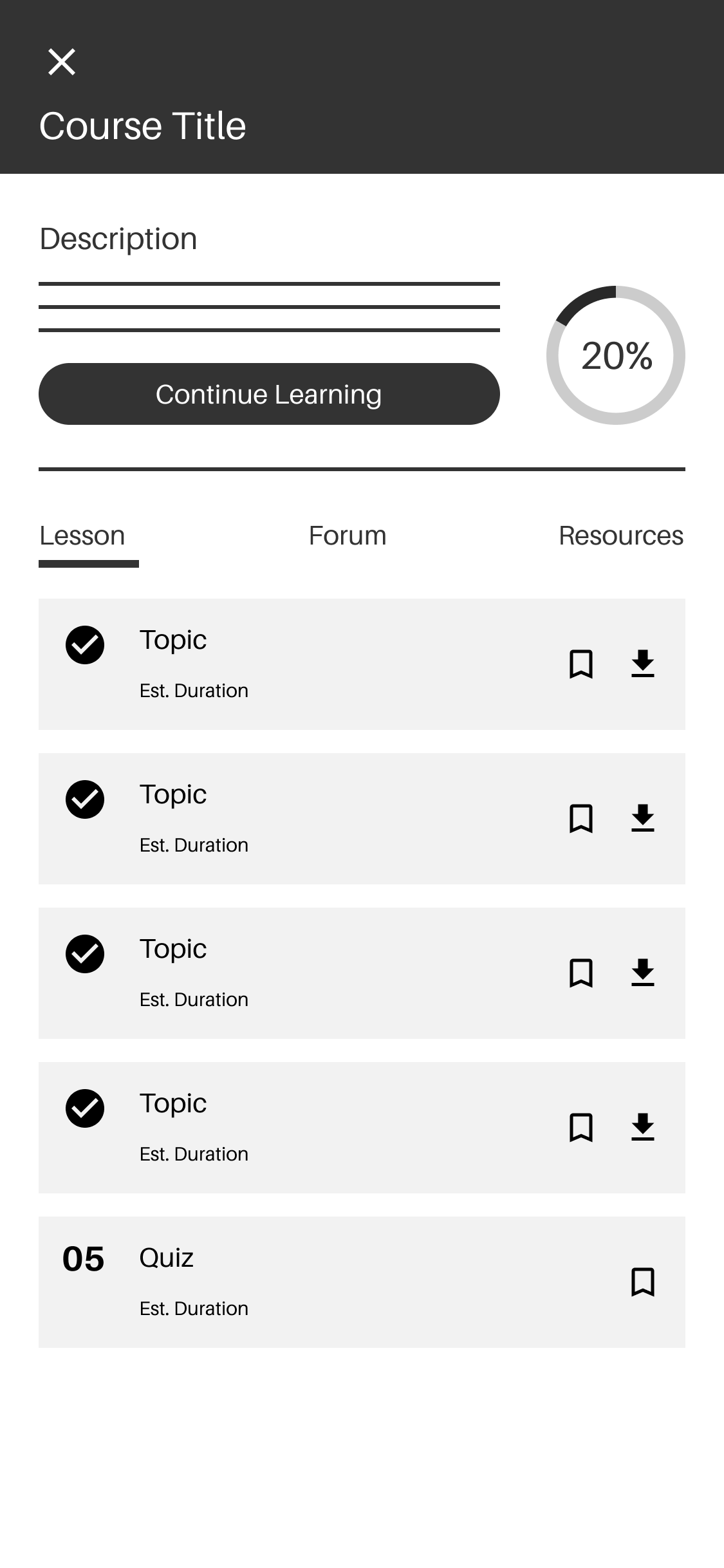724x1568 pixels.
Task: Switch to the Forum tab
Action: tap(348, 536)
